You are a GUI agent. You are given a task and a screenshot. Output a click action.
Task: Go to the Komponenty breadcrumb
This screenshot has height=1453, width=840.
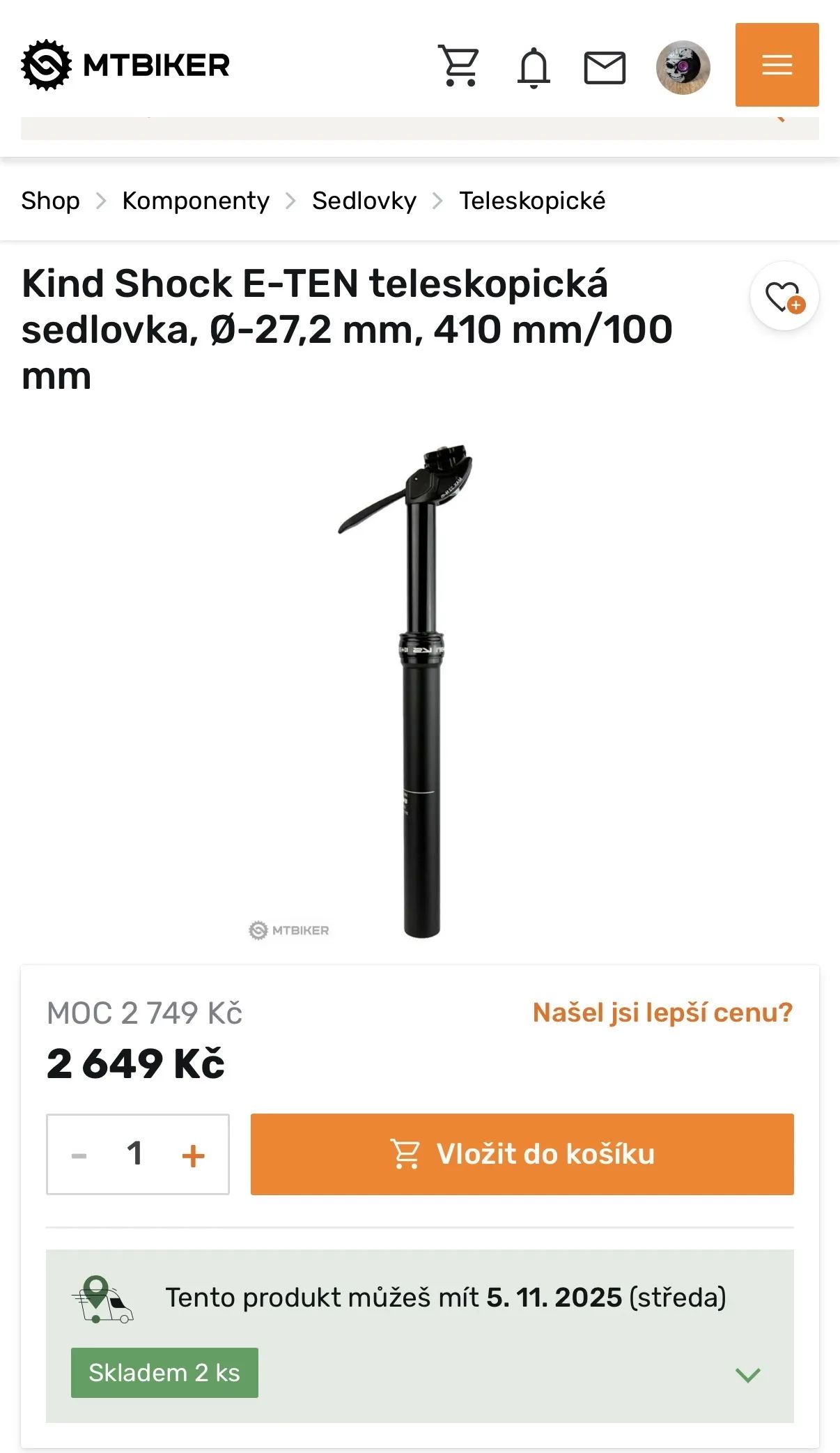[196, 201]
